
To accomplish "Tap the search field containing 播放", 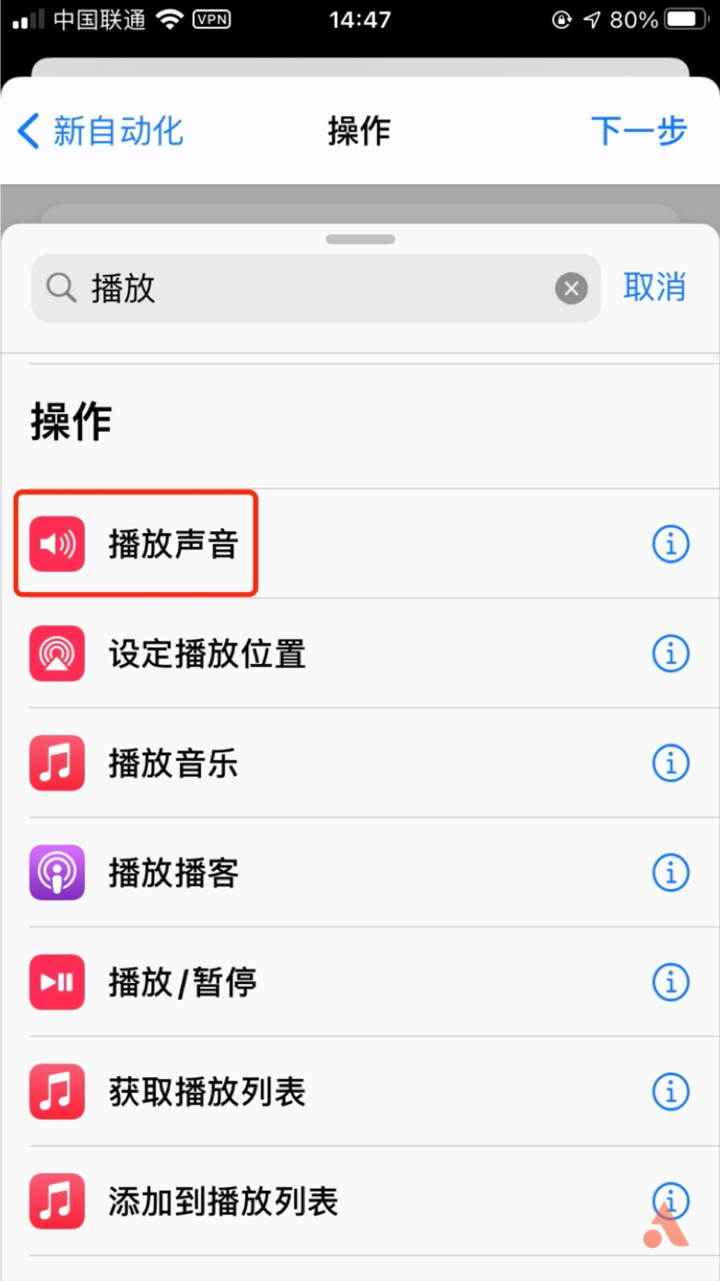I will [300, 289].
